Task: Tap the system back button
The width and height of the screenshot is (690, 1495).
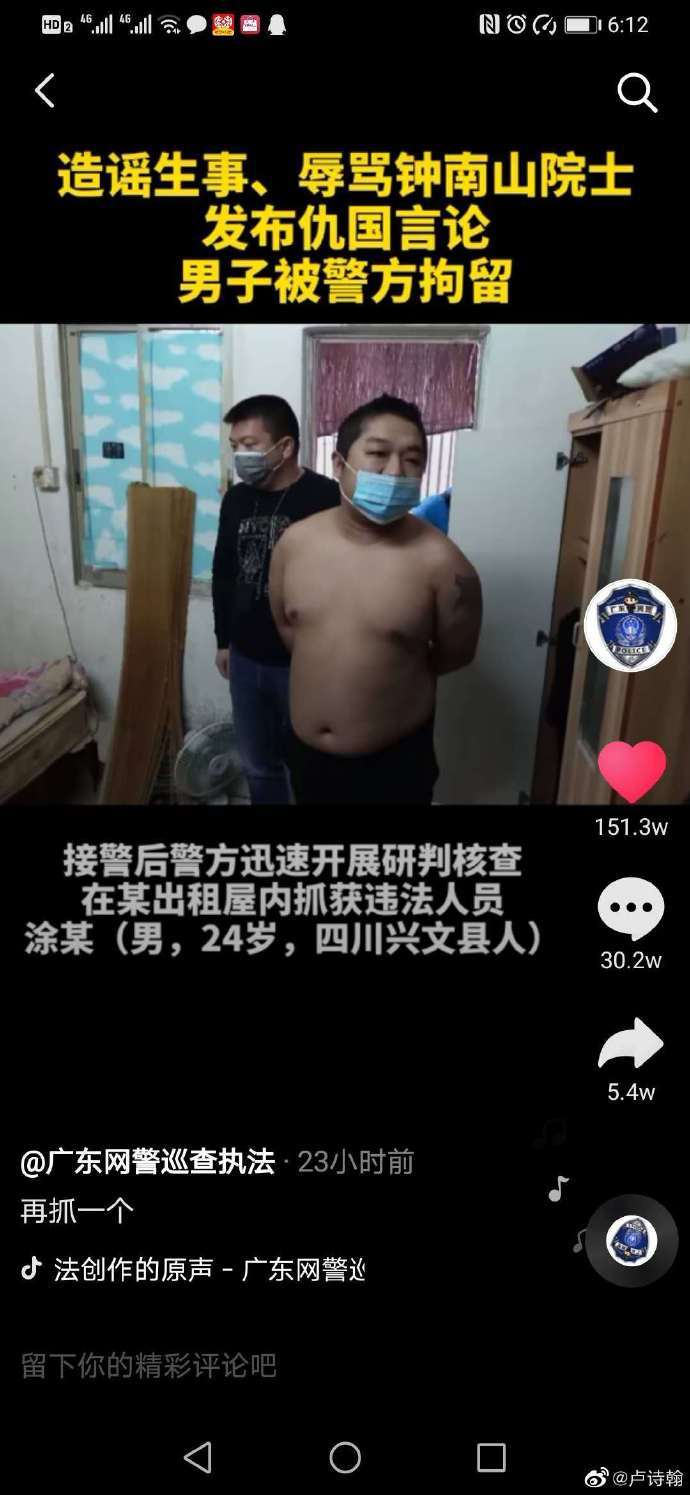Action: tap(198, 1457)
